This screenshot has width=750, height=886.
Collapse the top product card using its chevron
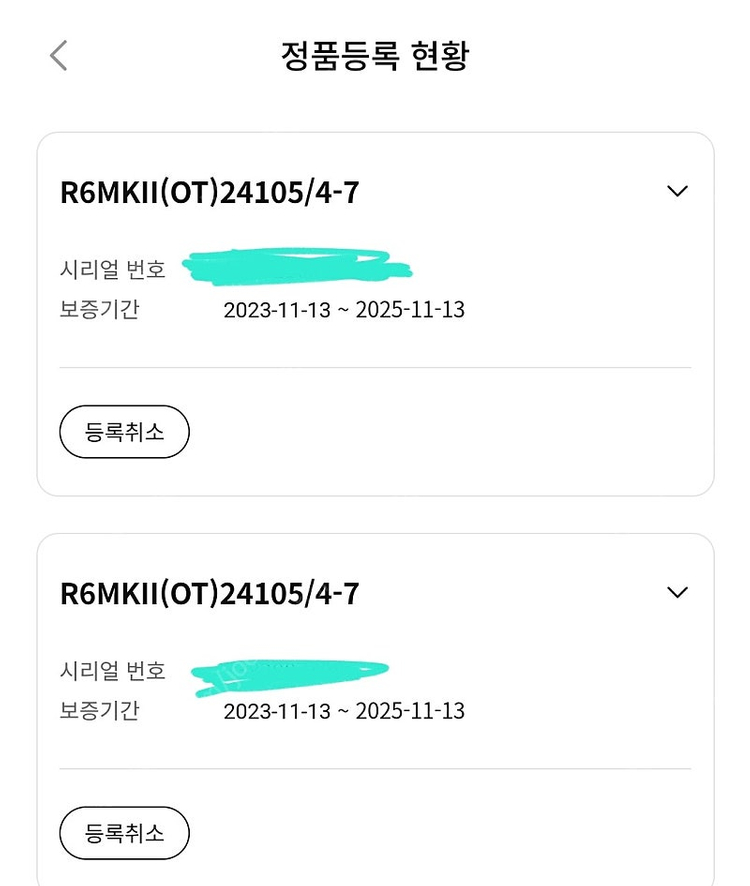point(677,191)
